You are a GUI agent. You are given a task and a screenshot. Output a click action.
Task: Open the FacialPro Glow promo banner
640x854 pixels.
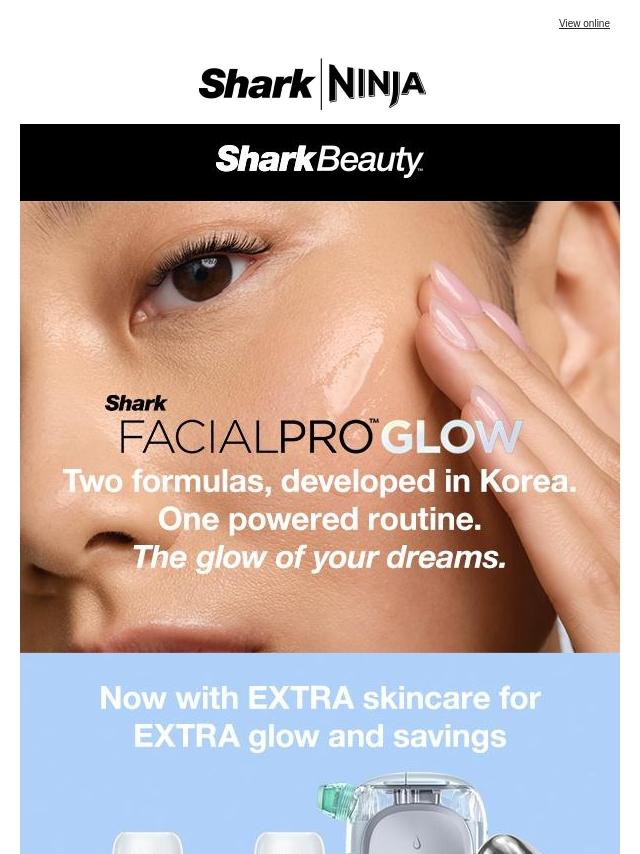(320, 427)
